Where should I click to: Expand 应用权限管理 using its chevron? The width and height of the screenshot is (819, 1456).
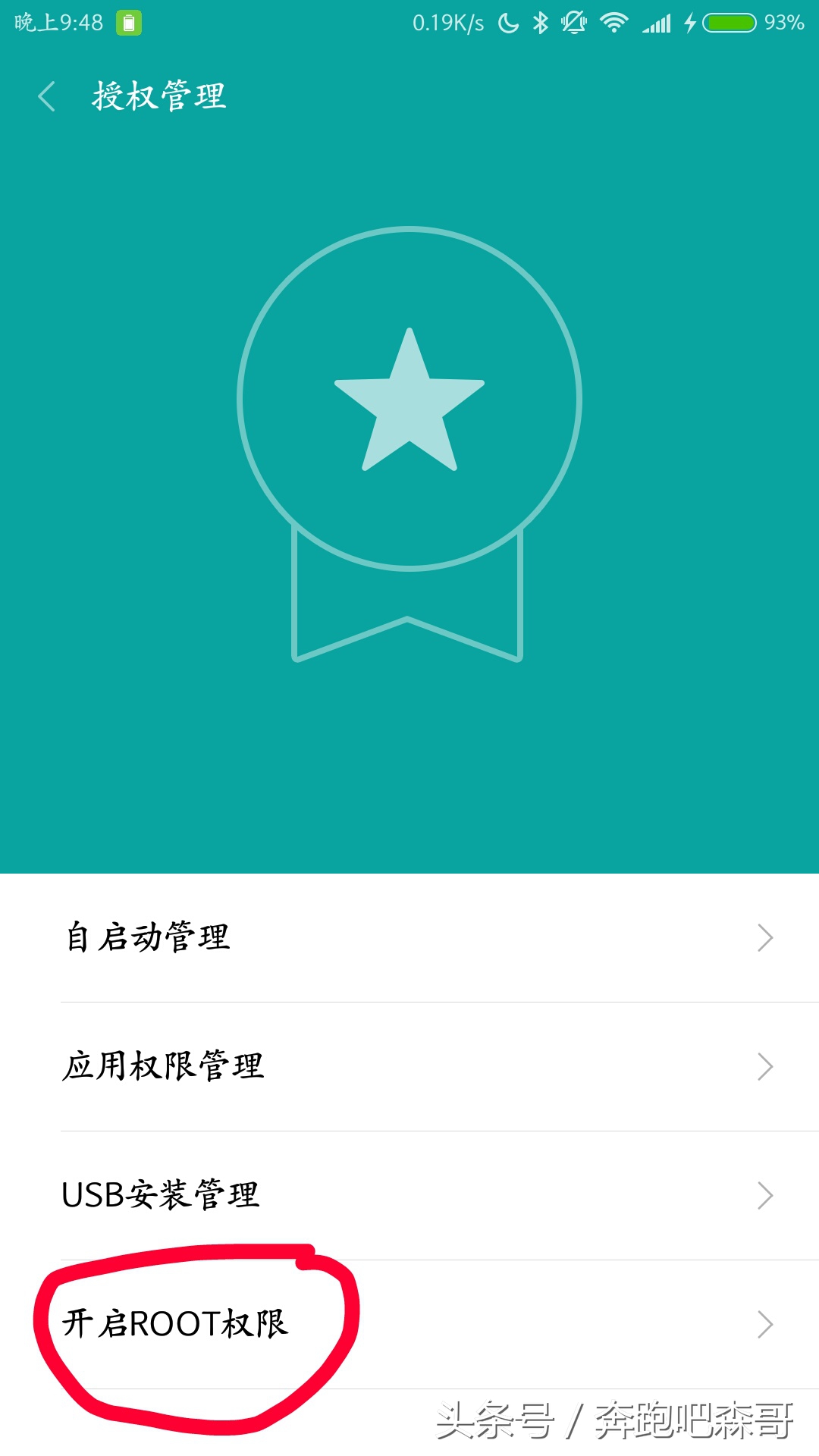766,1065
